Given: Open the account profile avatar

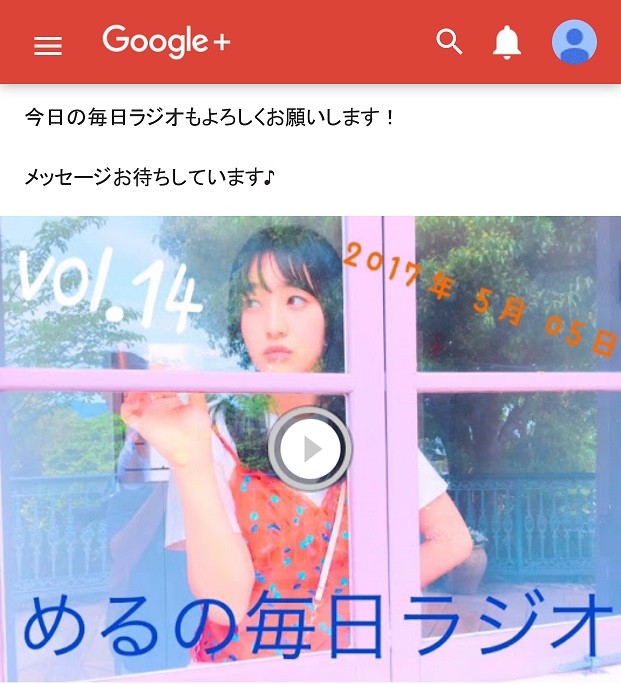Looking at the screenshot, I should tap(574, 42).
